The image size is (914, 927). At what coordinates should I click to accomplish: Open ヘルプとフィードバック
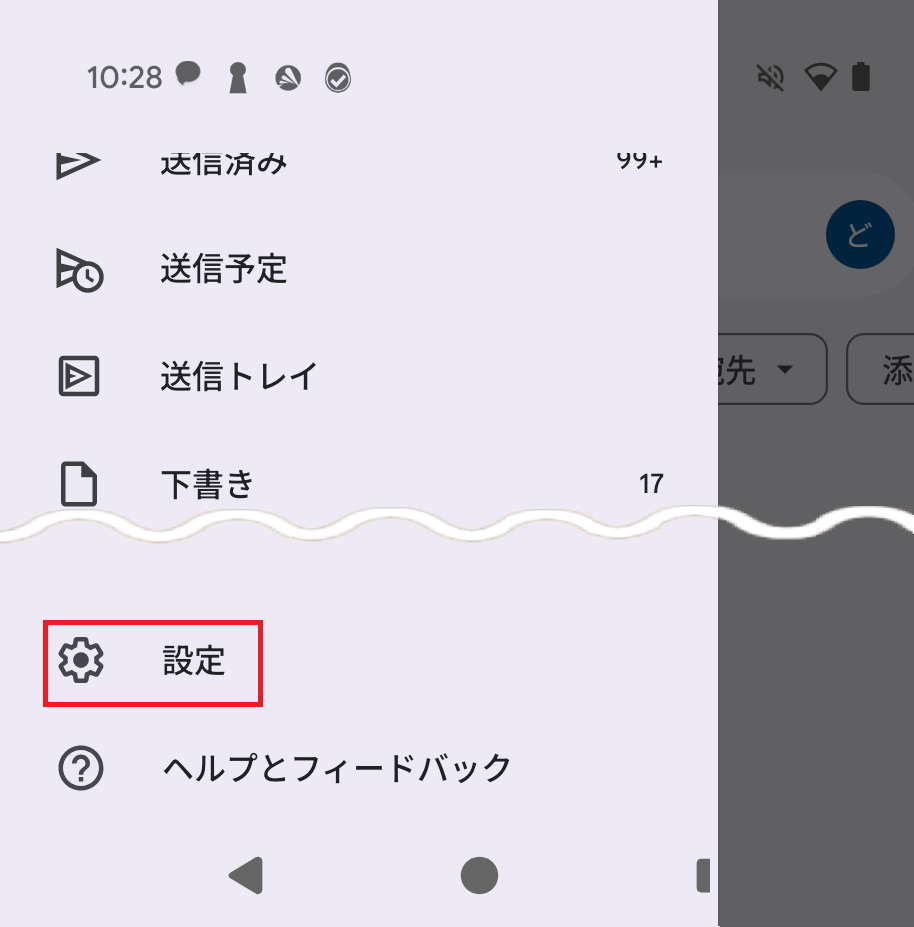point(336,768)
